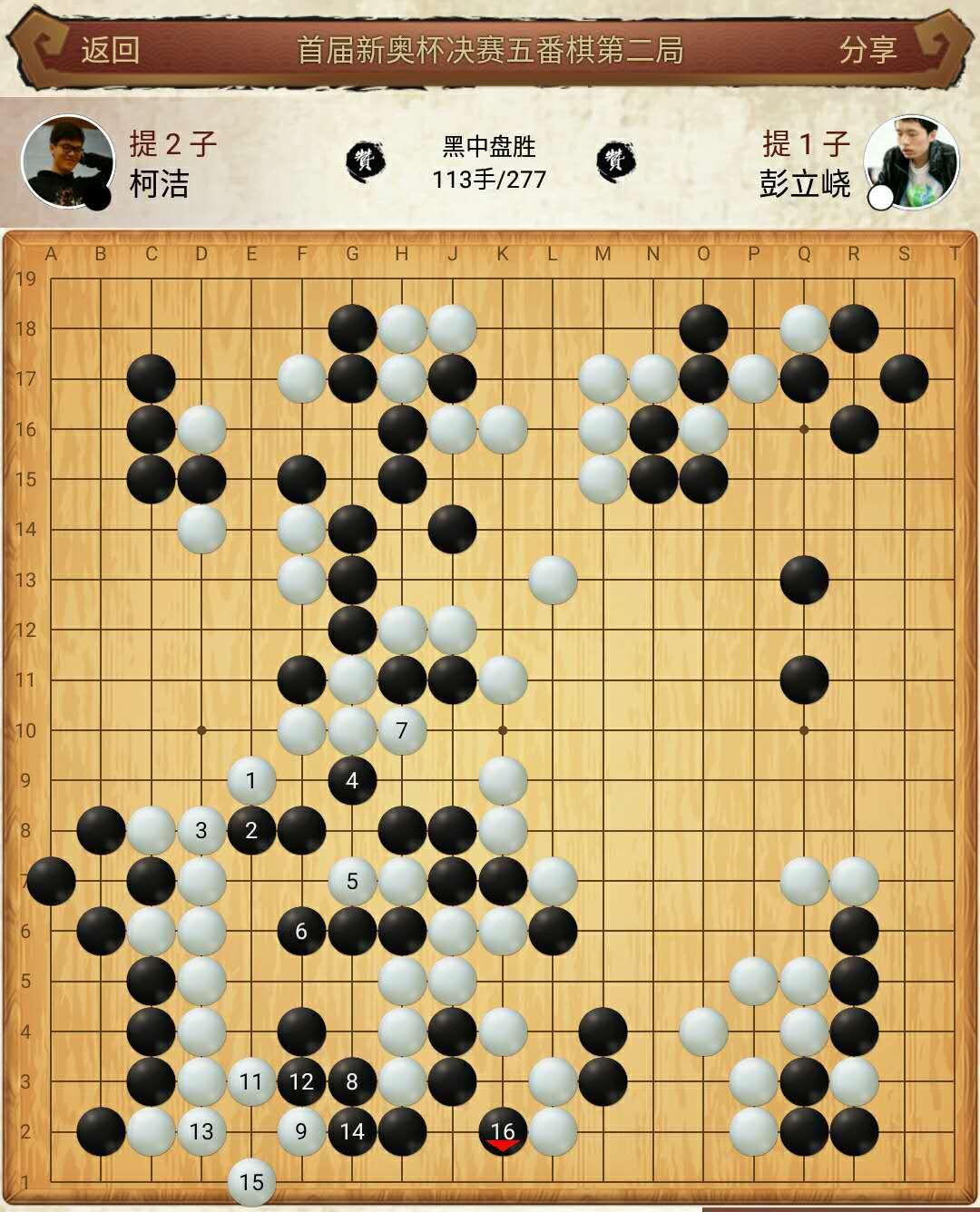Open 柯洁's player avatar
The width and height of the screenshot is (980, 1212).
[x=66, y=161]
